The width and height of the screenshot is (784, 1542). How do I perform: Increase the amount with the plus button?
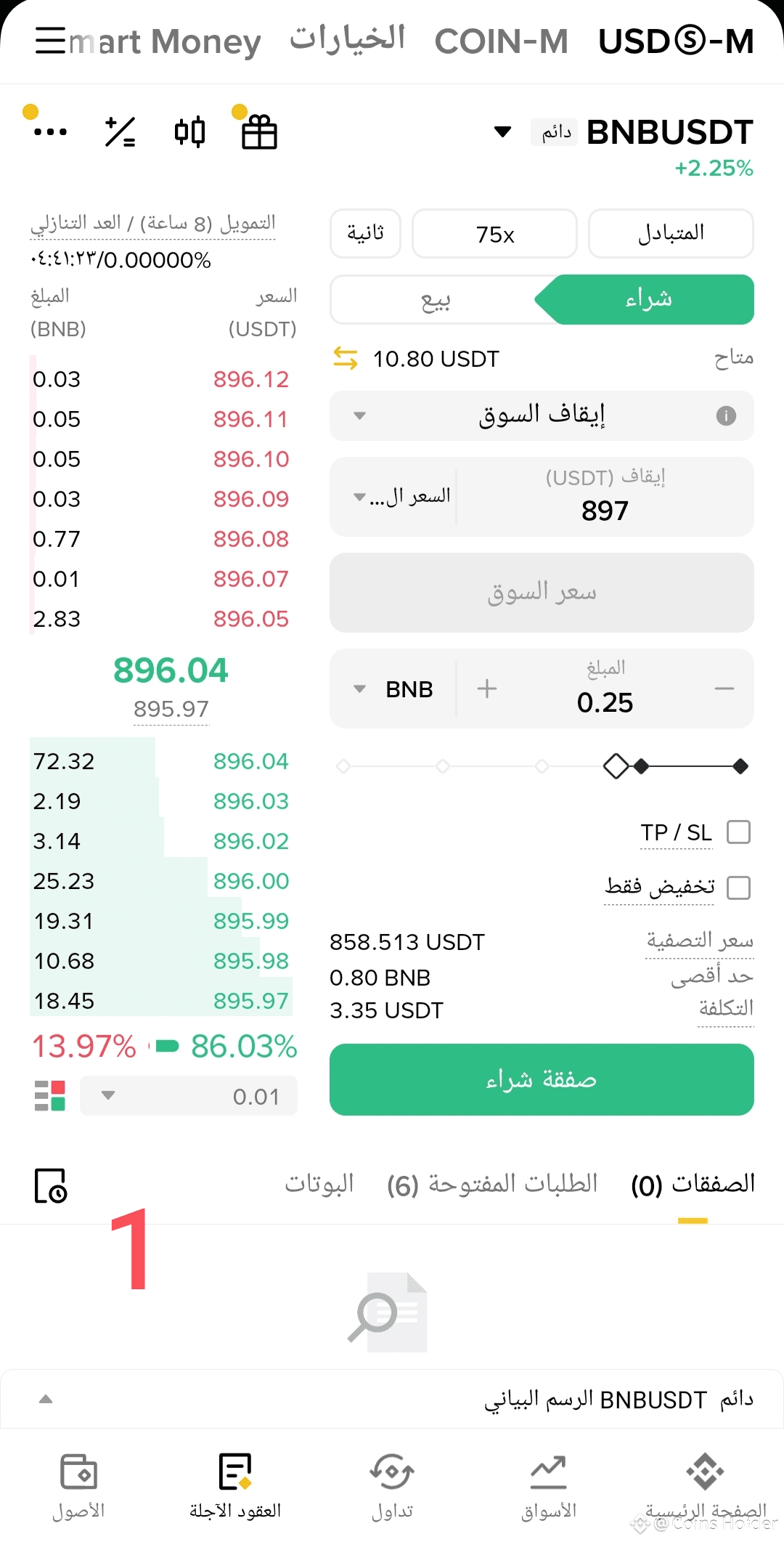pos(487,689)
